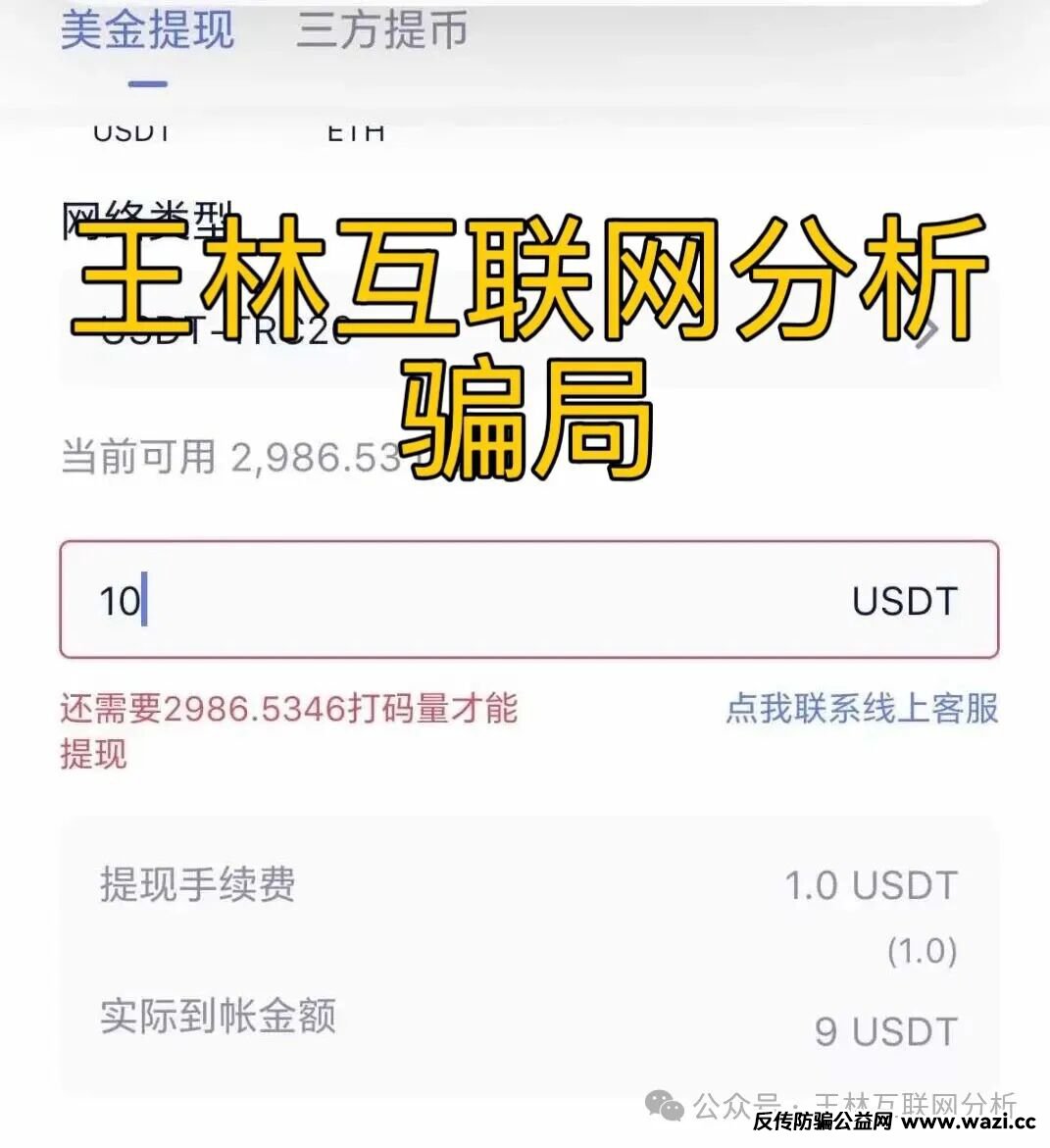Switch to the 三方提币 tab
The width and height of the screenshot is (1050, 1148).
[381, 30]
